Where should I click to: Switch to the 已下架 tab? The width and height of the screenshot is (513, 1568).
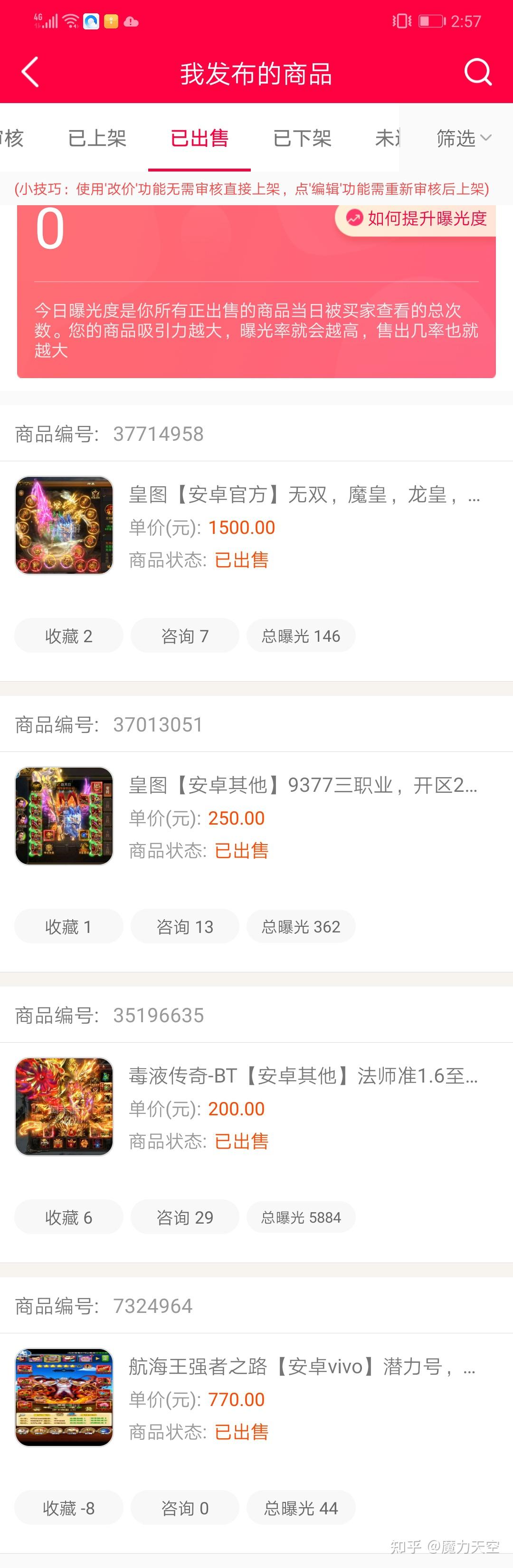302,138
